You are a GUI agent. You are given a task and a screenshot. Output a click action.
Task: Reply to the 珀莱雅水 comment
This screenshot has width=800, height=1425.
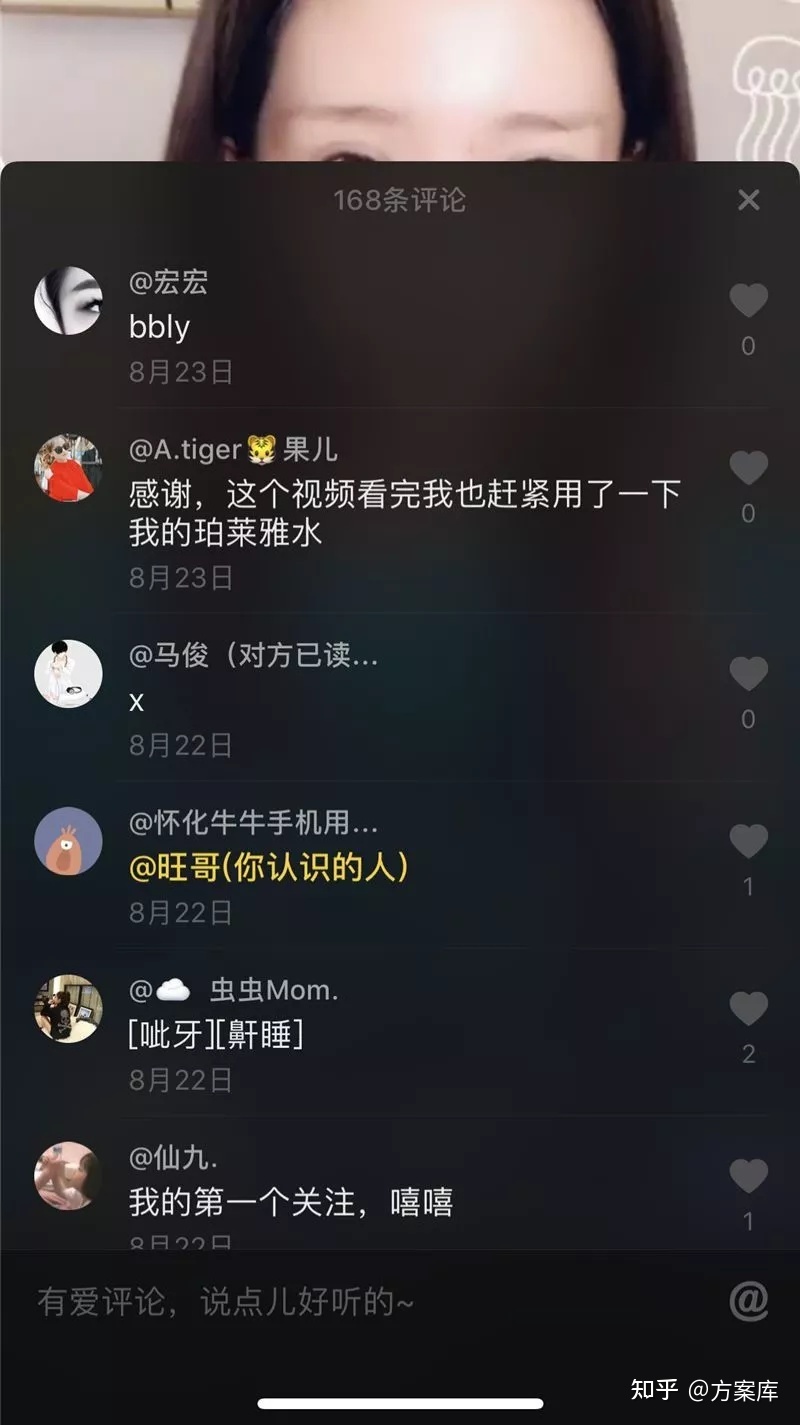tap(400, 513)
